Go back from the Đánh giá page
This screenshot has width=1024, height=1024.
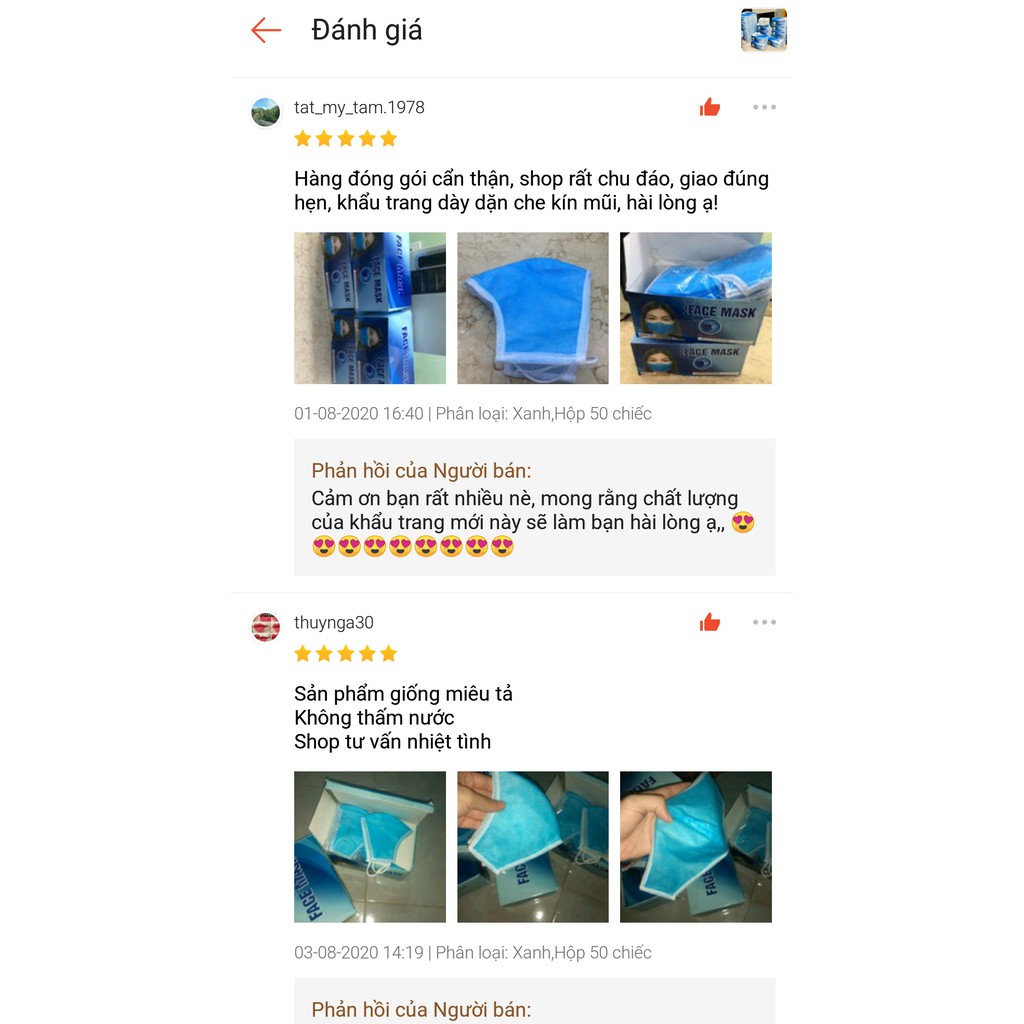(266, 30)
